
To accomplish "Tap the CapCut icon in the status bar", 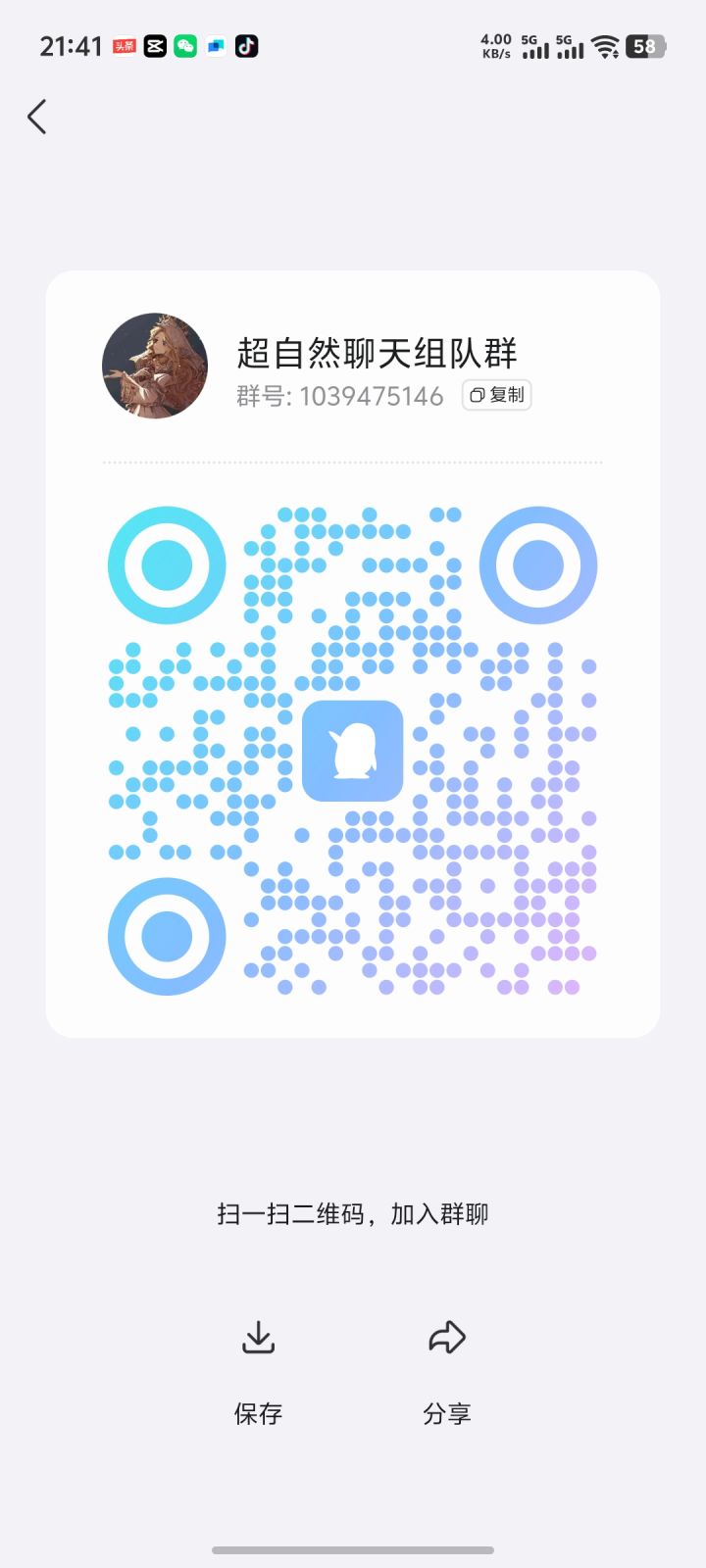I will pos(153,46).
